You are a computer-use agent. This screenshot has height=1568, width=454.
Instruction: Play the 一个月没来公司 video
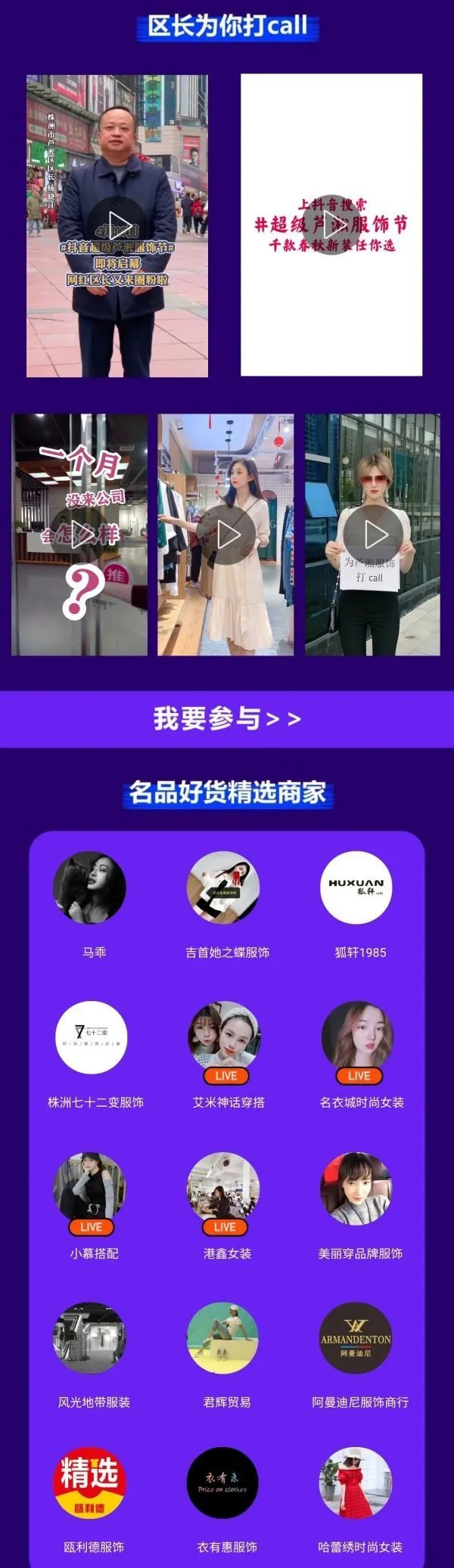(x=79, y=535)
